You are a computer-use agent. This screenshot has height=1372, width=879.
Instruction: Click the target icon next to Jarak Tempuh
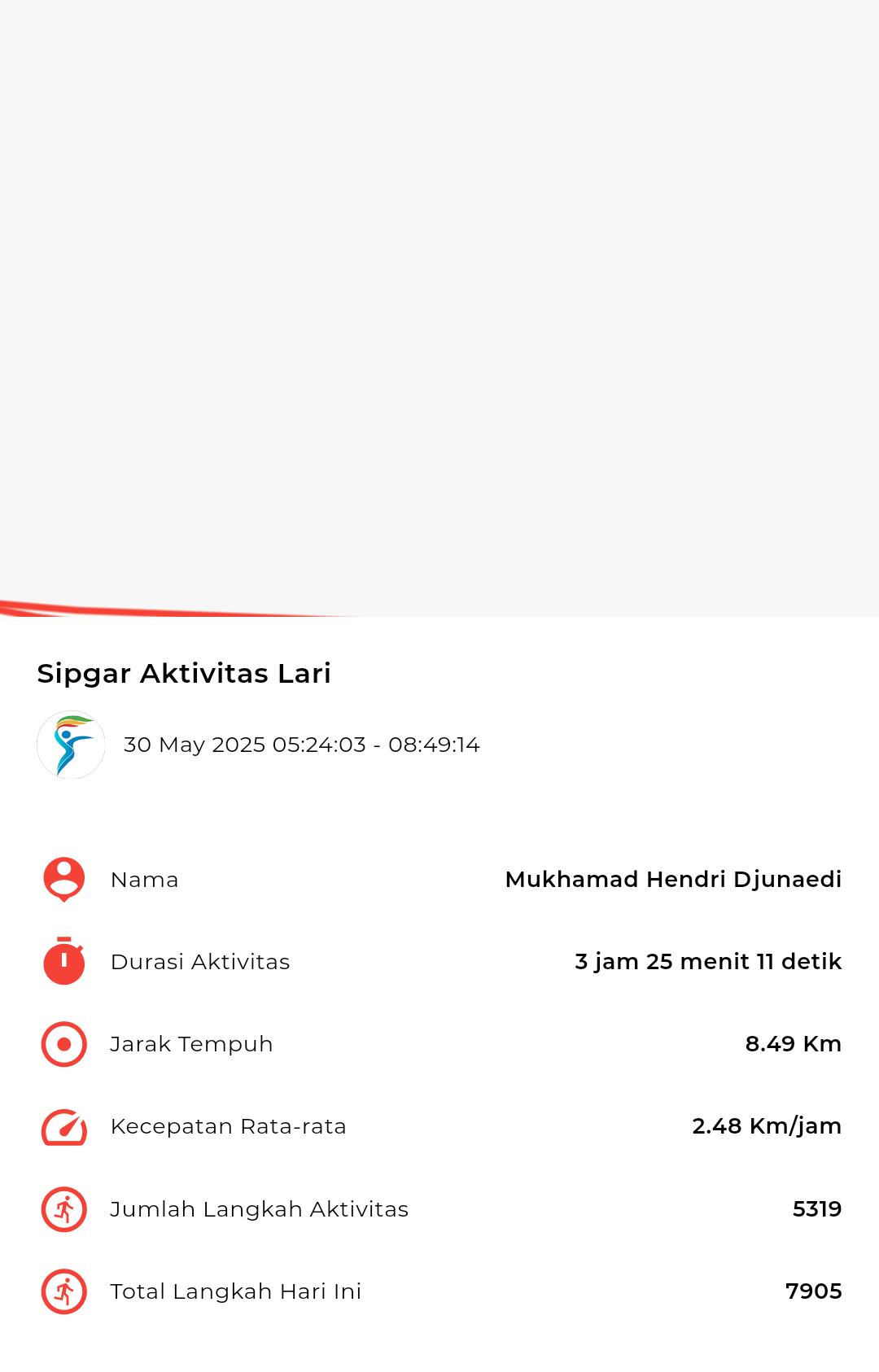coord(63,1044)
